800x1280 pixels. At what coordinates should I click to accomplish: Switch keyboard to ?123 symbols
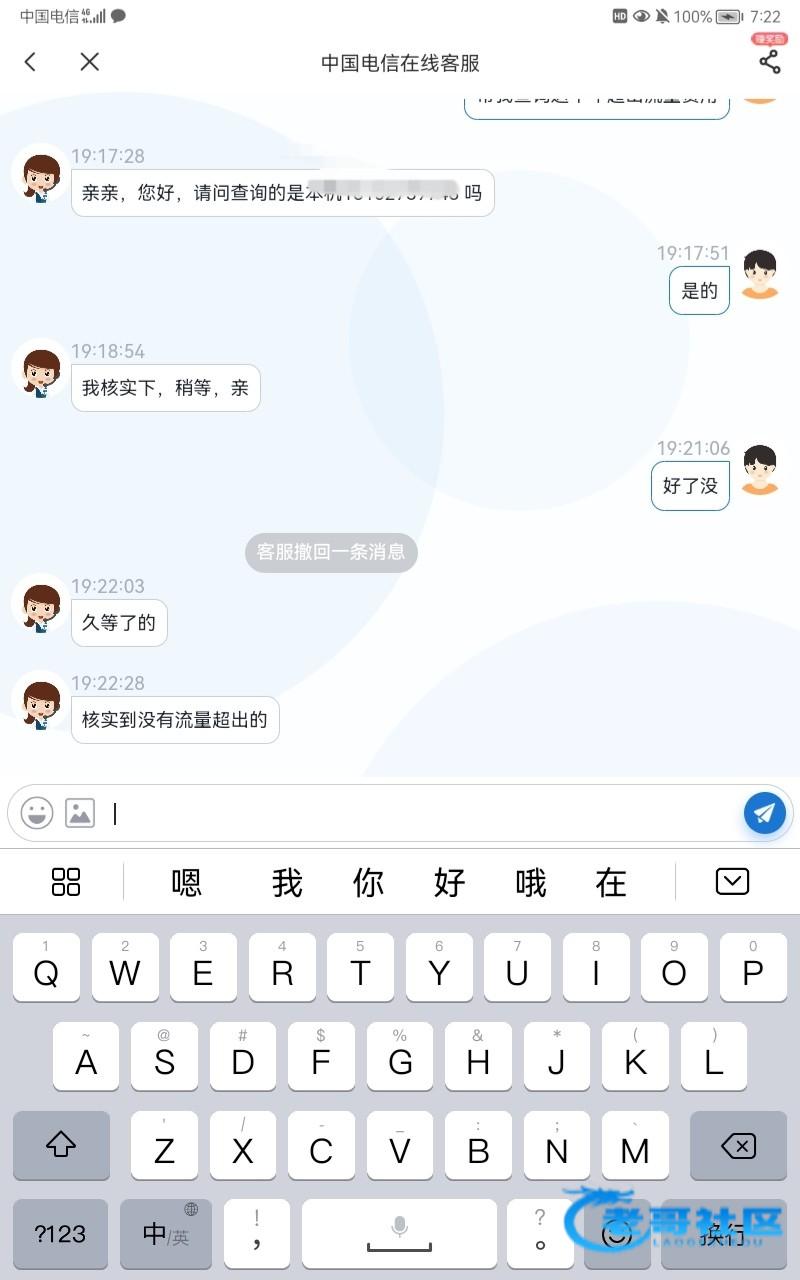[x=60, y=1234]
